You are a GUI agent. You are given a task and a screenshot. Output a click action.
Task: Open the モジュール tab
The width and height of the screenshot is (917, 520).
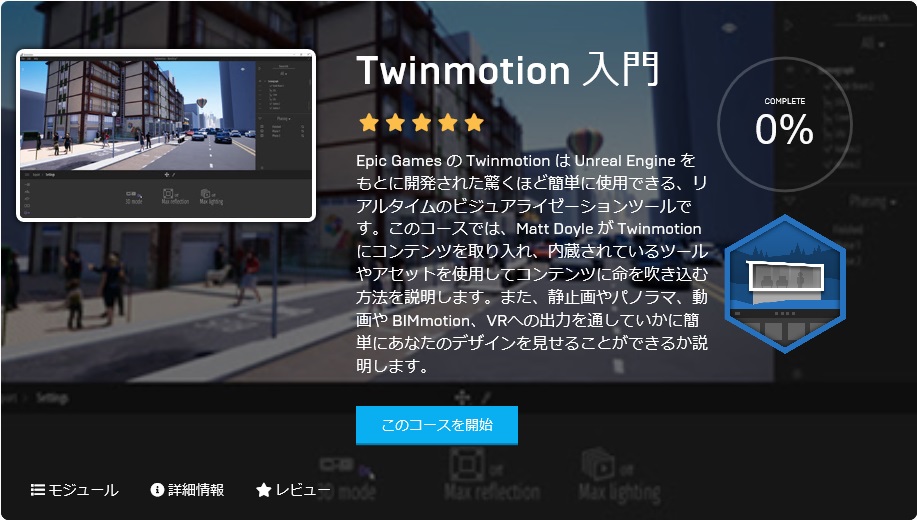(x=75, y=490)
